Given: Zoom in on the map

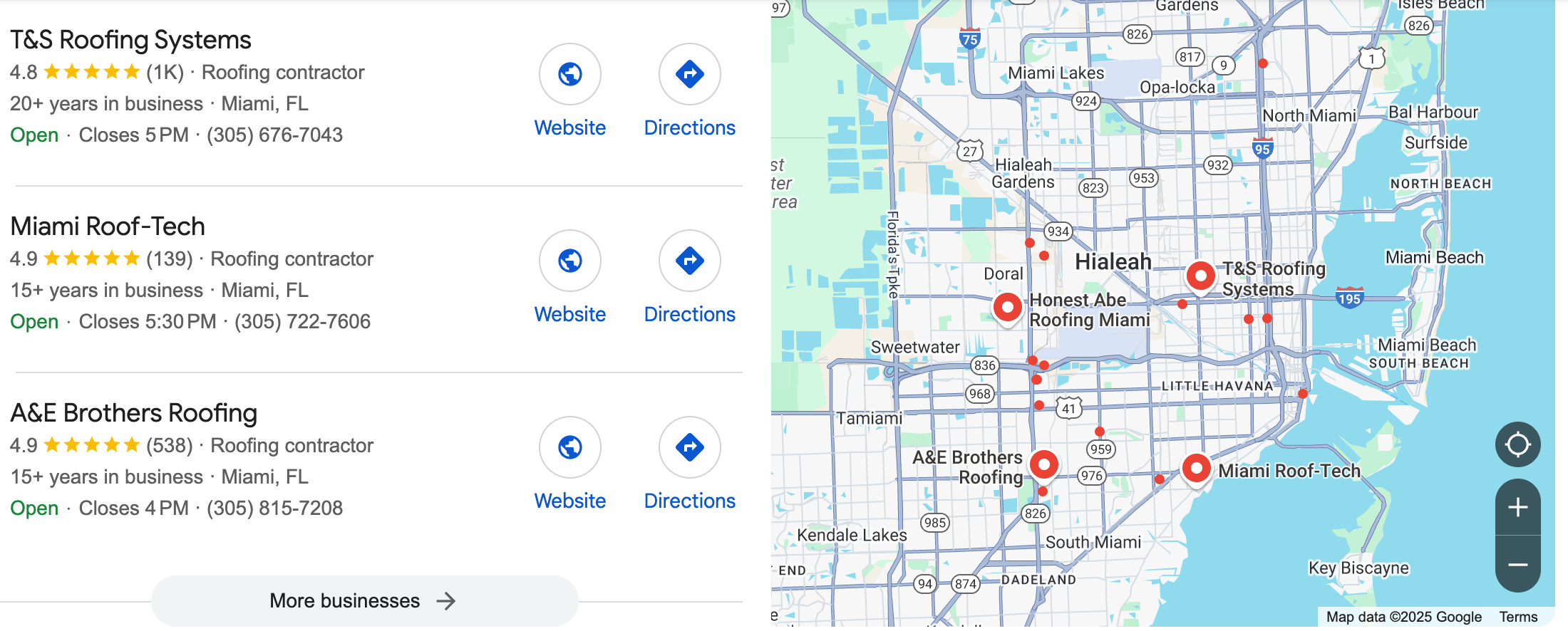Looking at the screenshot, I should [1517, 507].
